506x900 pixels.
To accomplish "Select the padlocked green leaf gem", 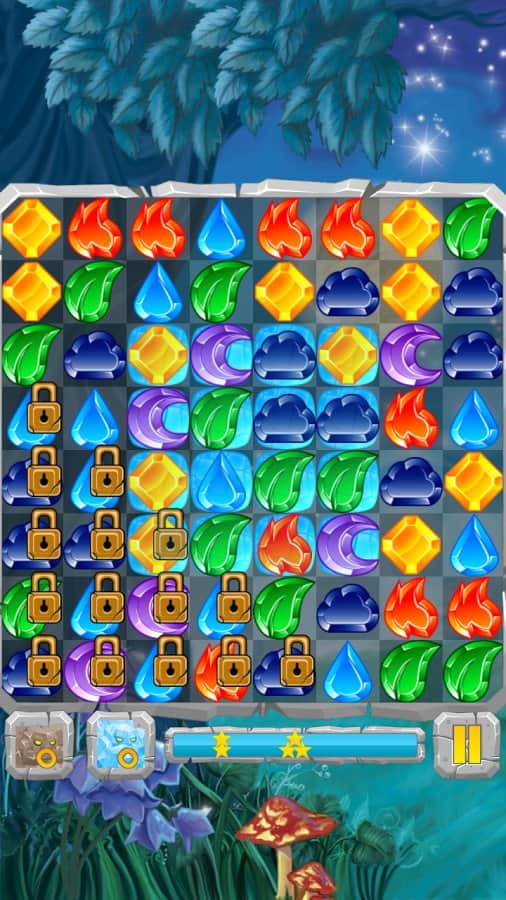I will 32,607.
